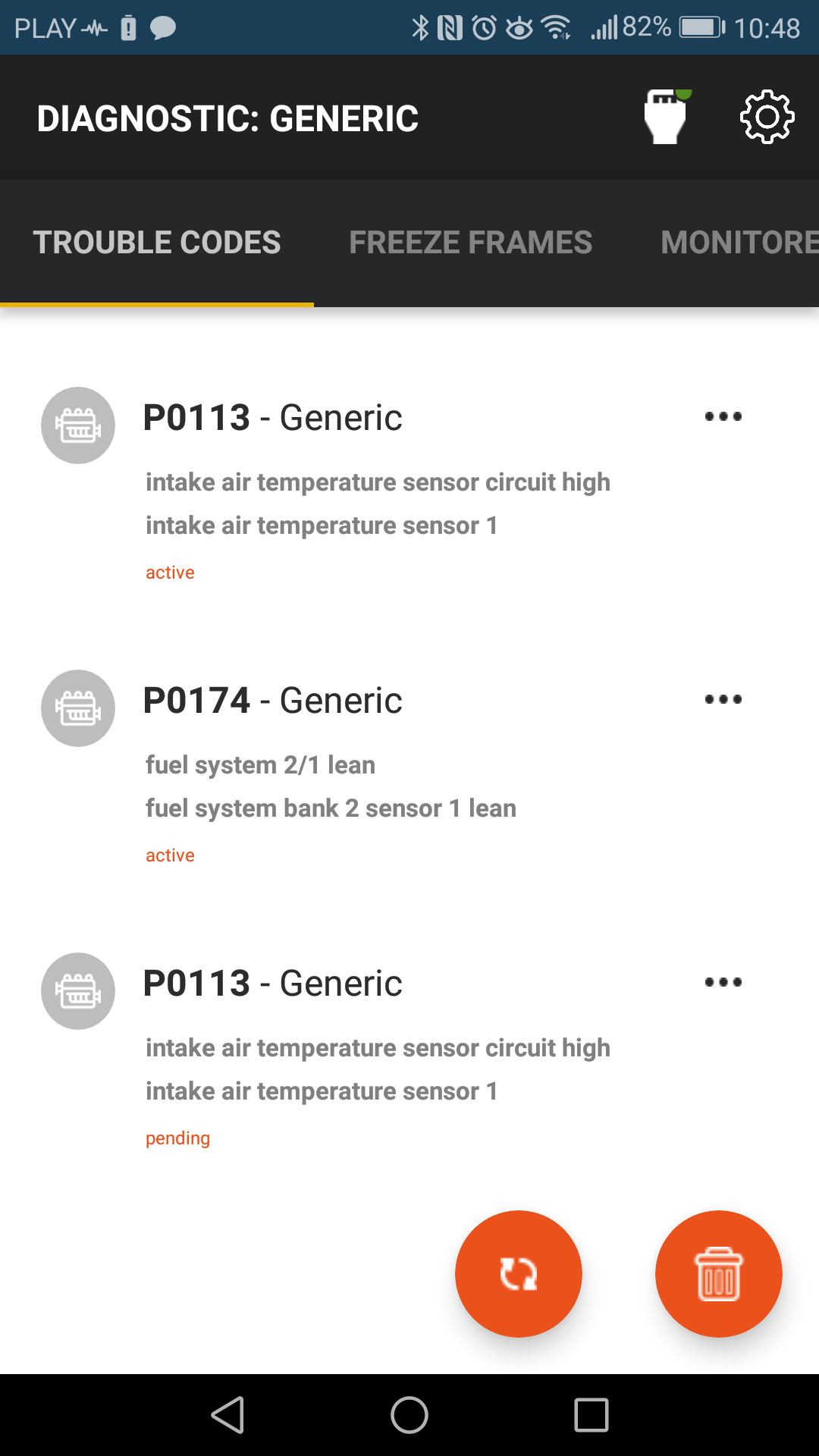Click the engine icon beside pending P0113
The image size is (819, 1456).
(x=77, y=991)
